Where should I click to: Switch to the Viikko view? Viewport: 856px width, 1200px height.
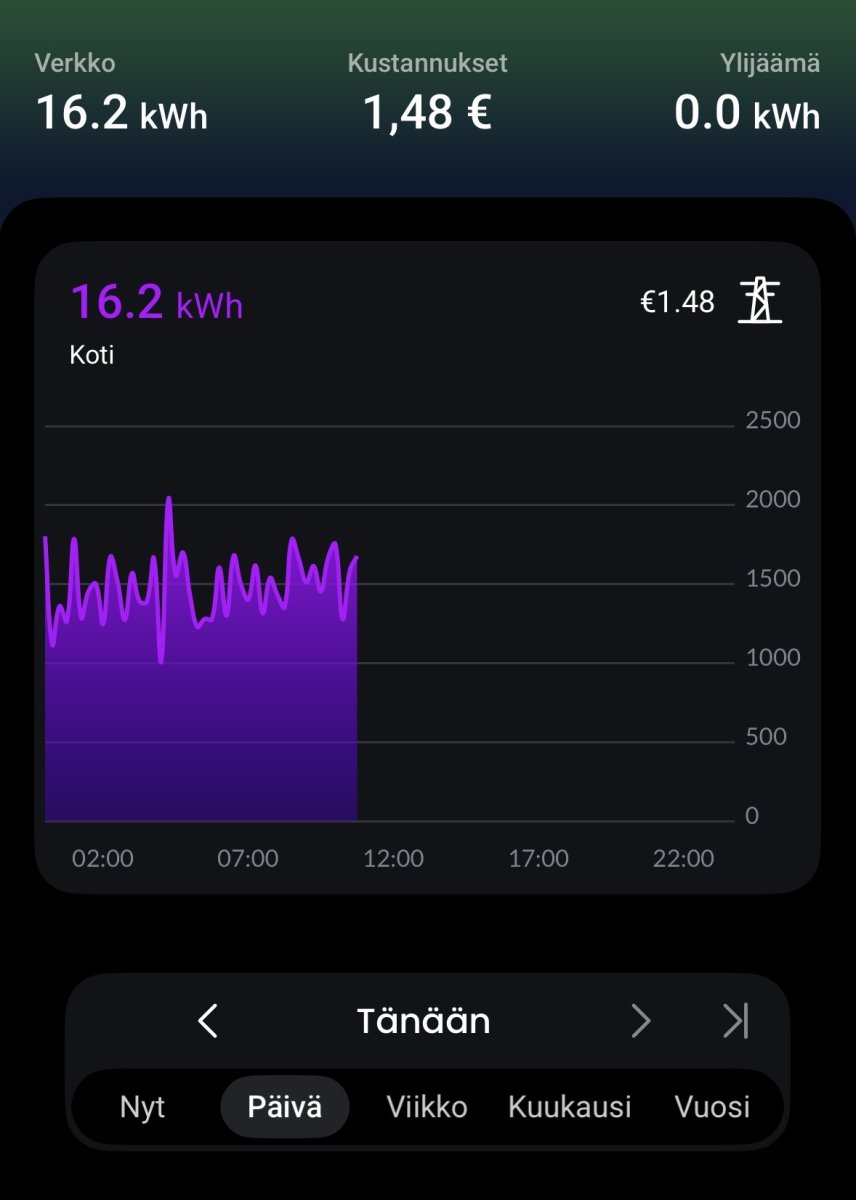pos(427,1107)
